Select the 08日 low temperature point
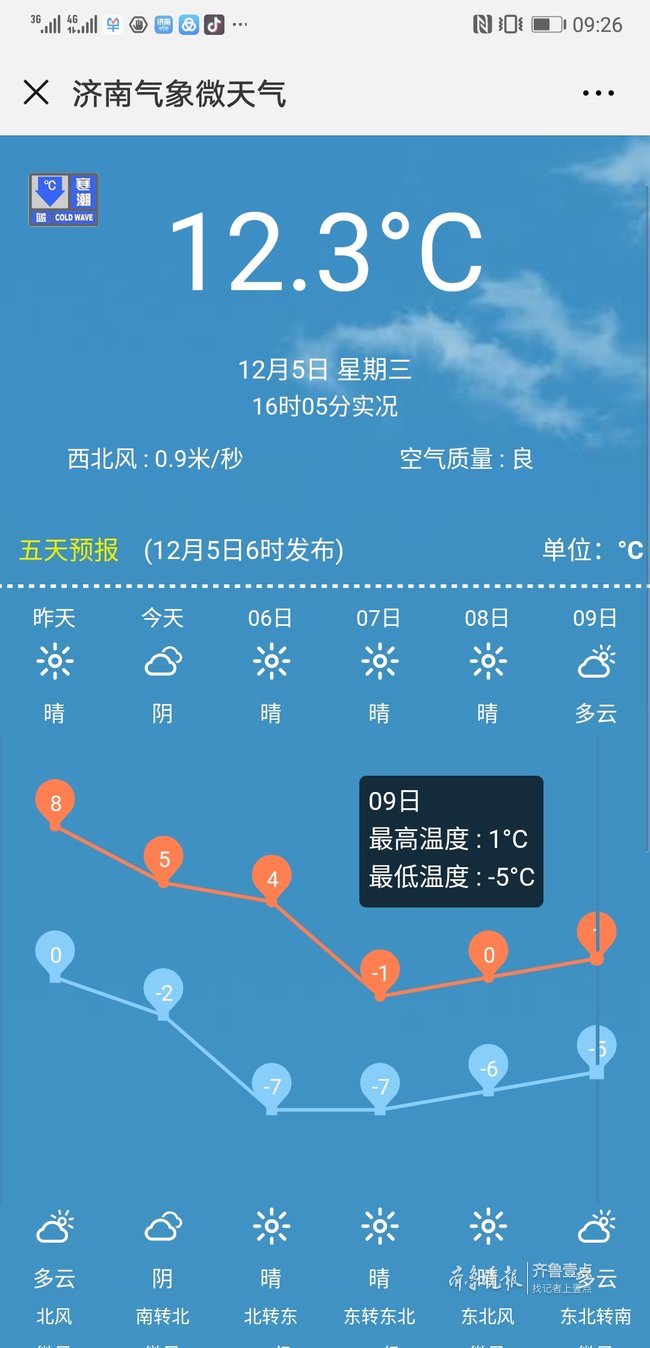Viewport: 650px width, 1348px height. click(x=488, y=1089)
